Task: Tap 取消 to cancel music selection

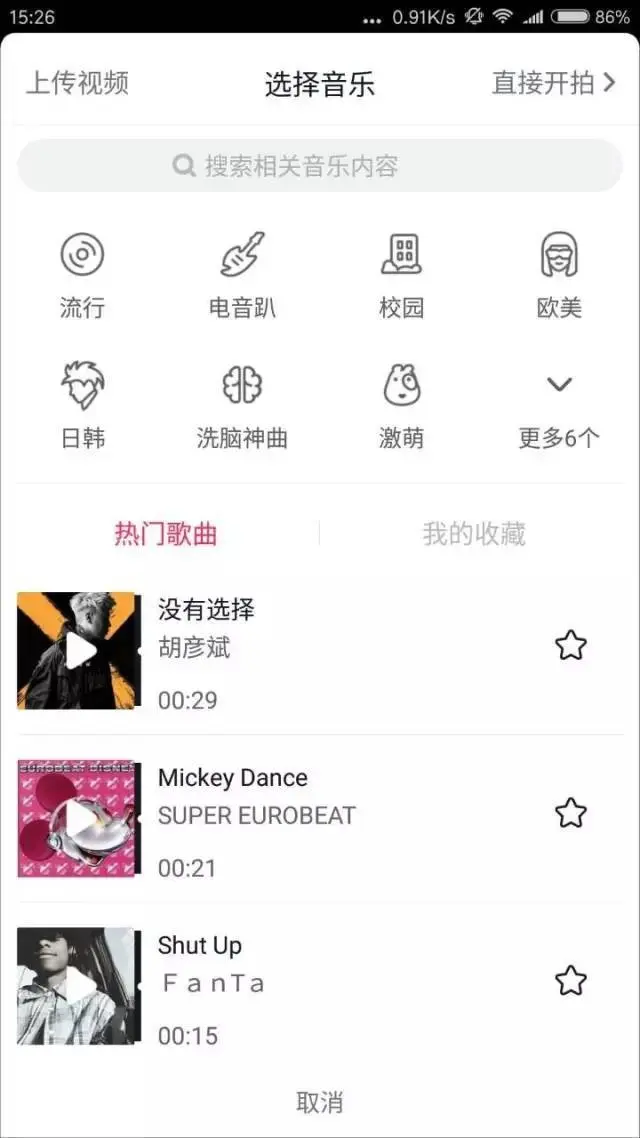Action: (x=320, y=1102)
